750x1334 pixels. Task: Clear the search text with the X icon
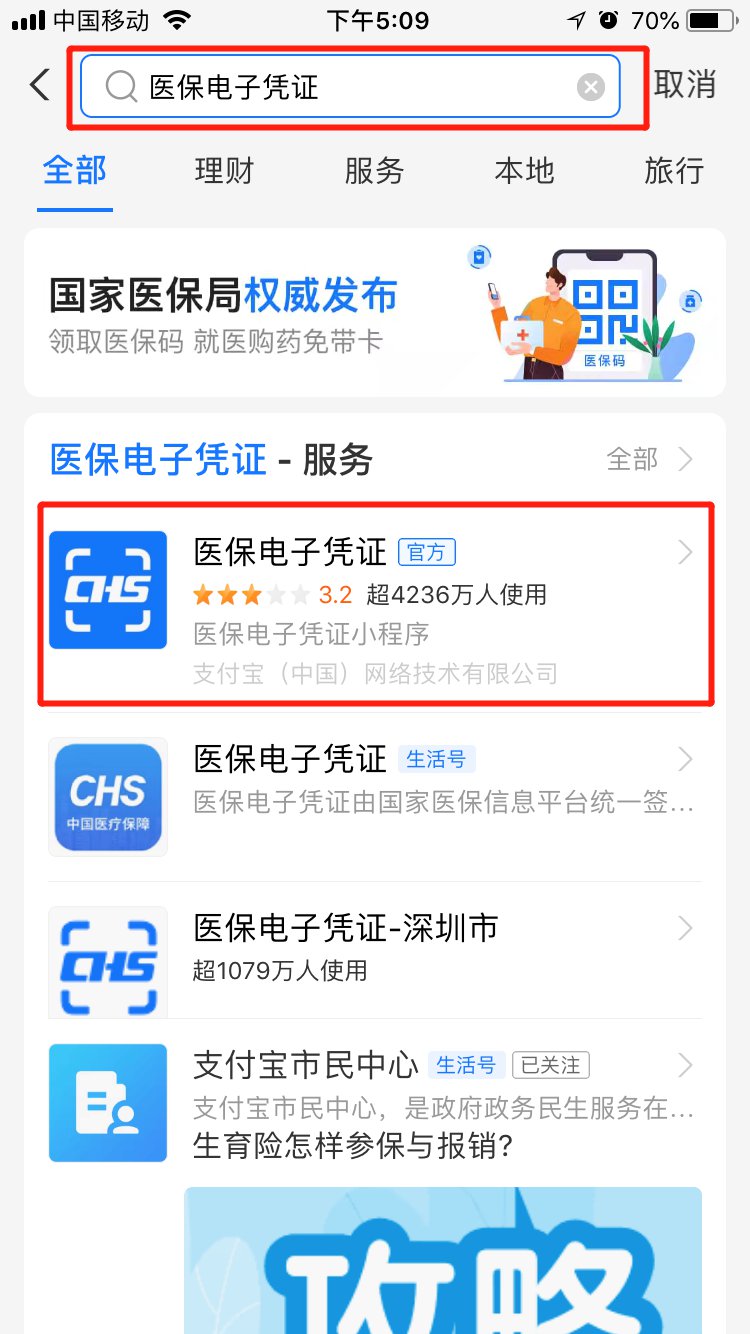tap(591, 88)
